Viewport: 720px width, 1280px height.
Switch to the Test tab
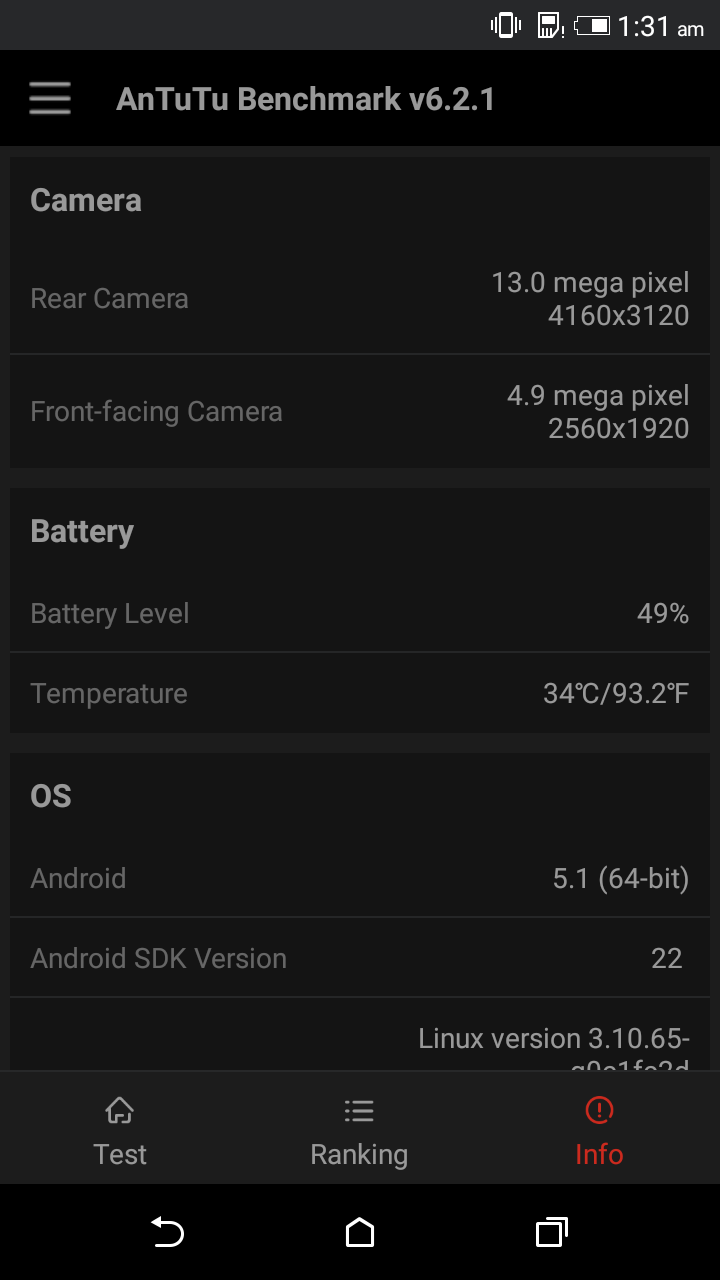coord(120,1132)
